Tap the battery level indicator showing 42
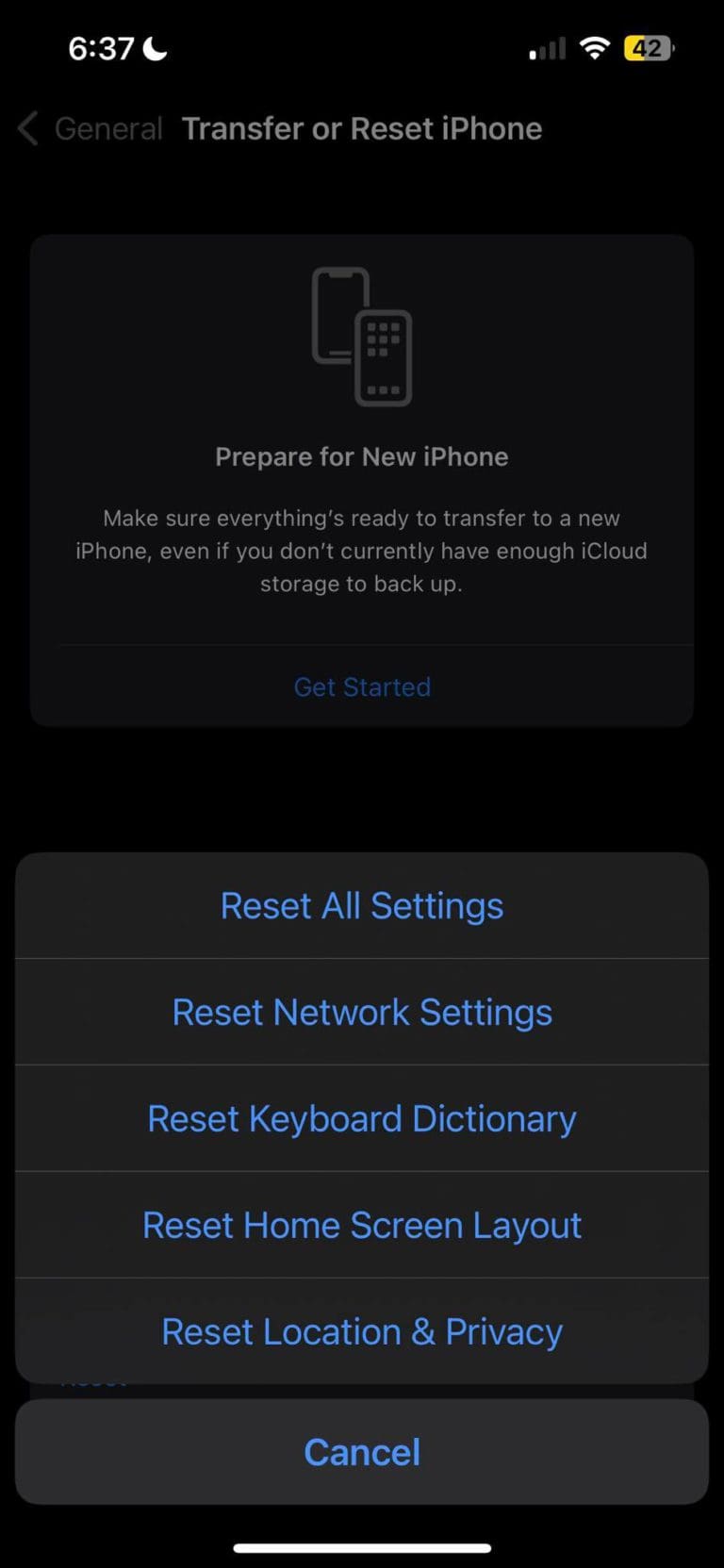The height and width of the screenshot is (1568, 724). (648, 47)
